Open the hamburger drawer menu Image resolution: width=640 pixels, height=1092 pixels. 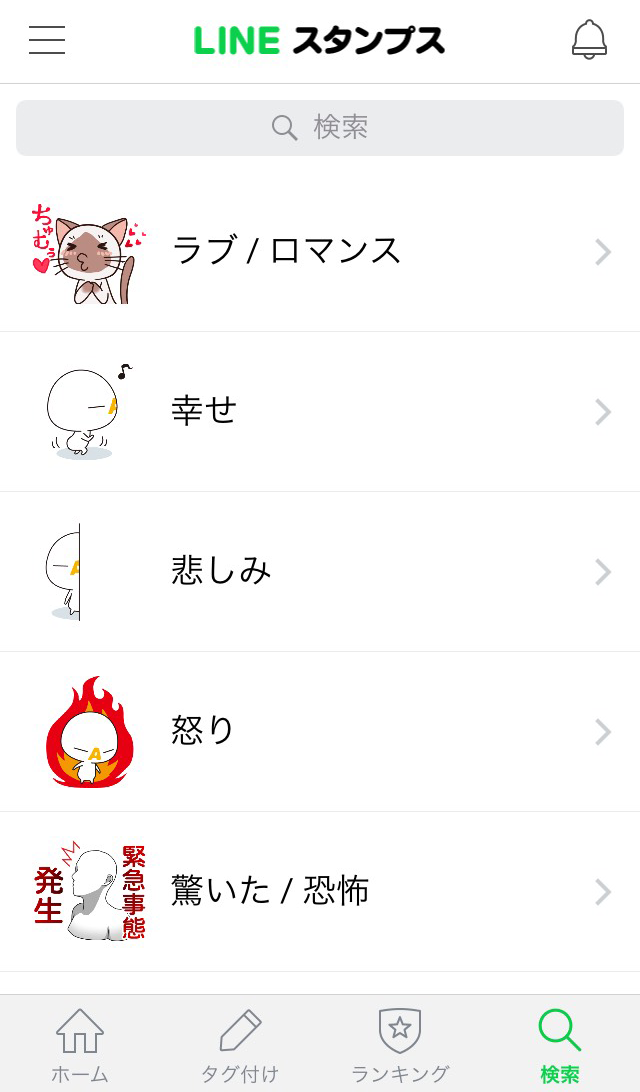coord(47,40)
